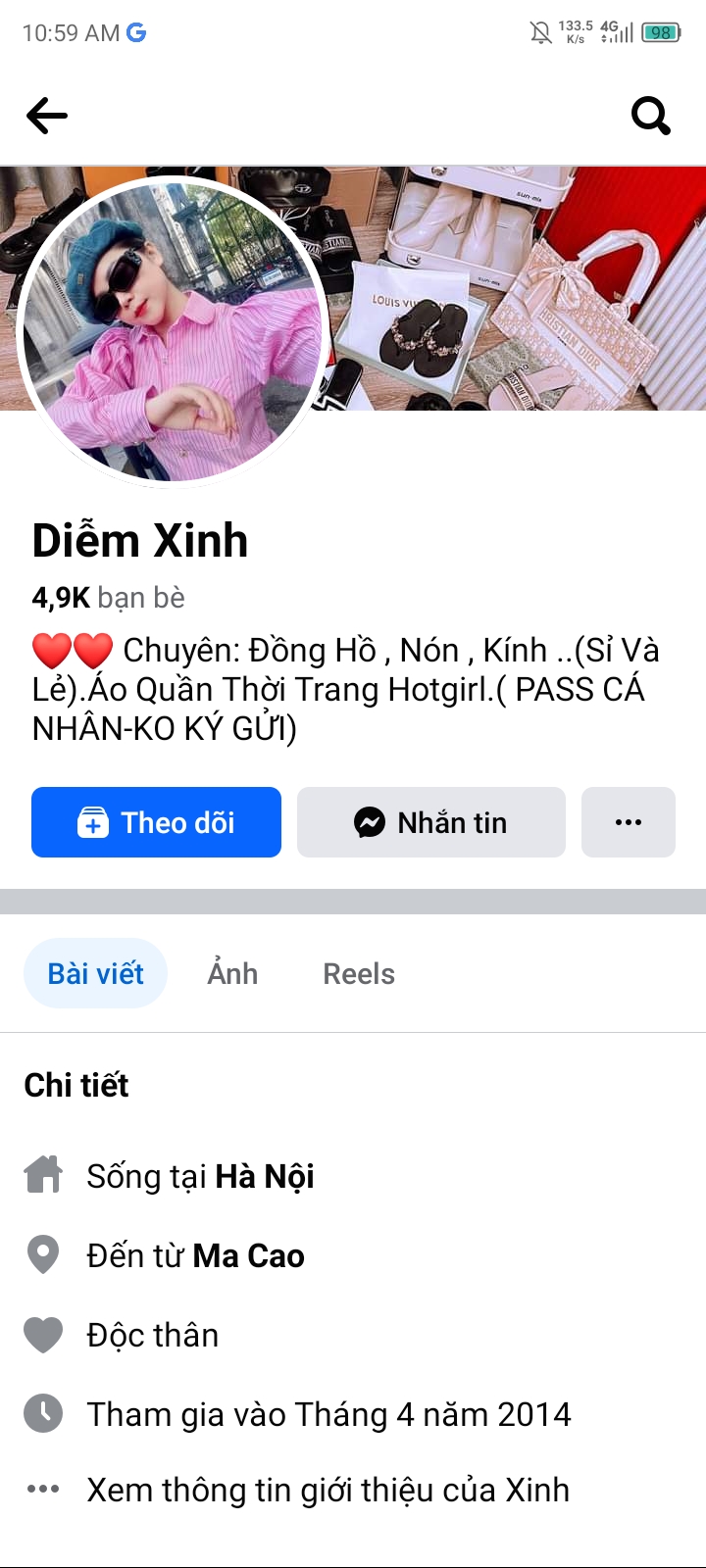The width and height of the screenshot is (706, 1568).
Task: Go back using the arrow icon
Action: tap(47, 116)
